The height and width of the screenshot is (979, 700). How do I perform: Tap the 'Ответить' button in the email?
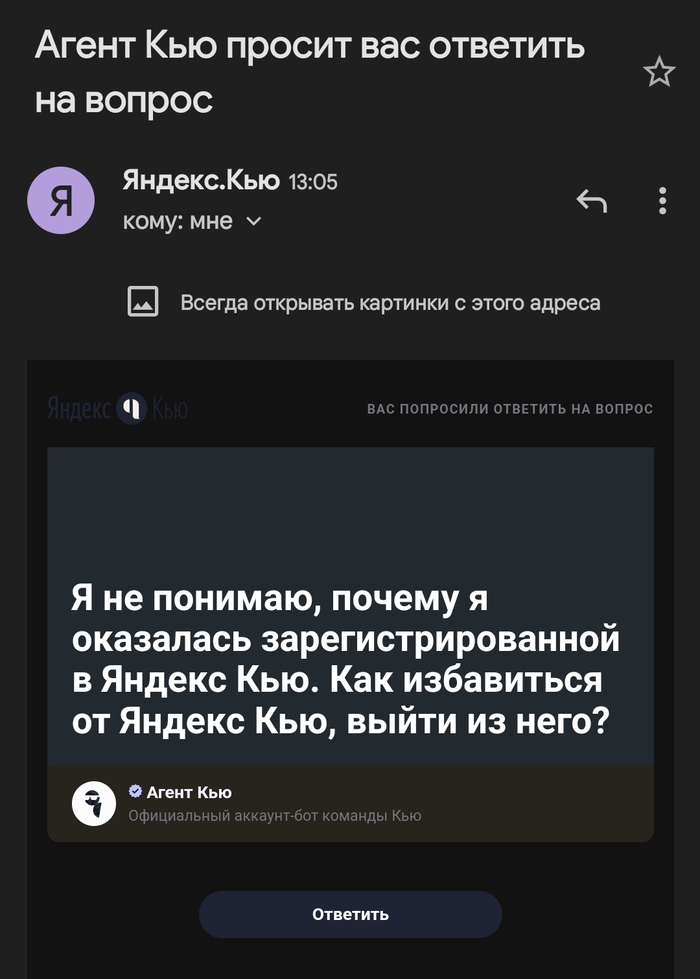coord(350,914)
